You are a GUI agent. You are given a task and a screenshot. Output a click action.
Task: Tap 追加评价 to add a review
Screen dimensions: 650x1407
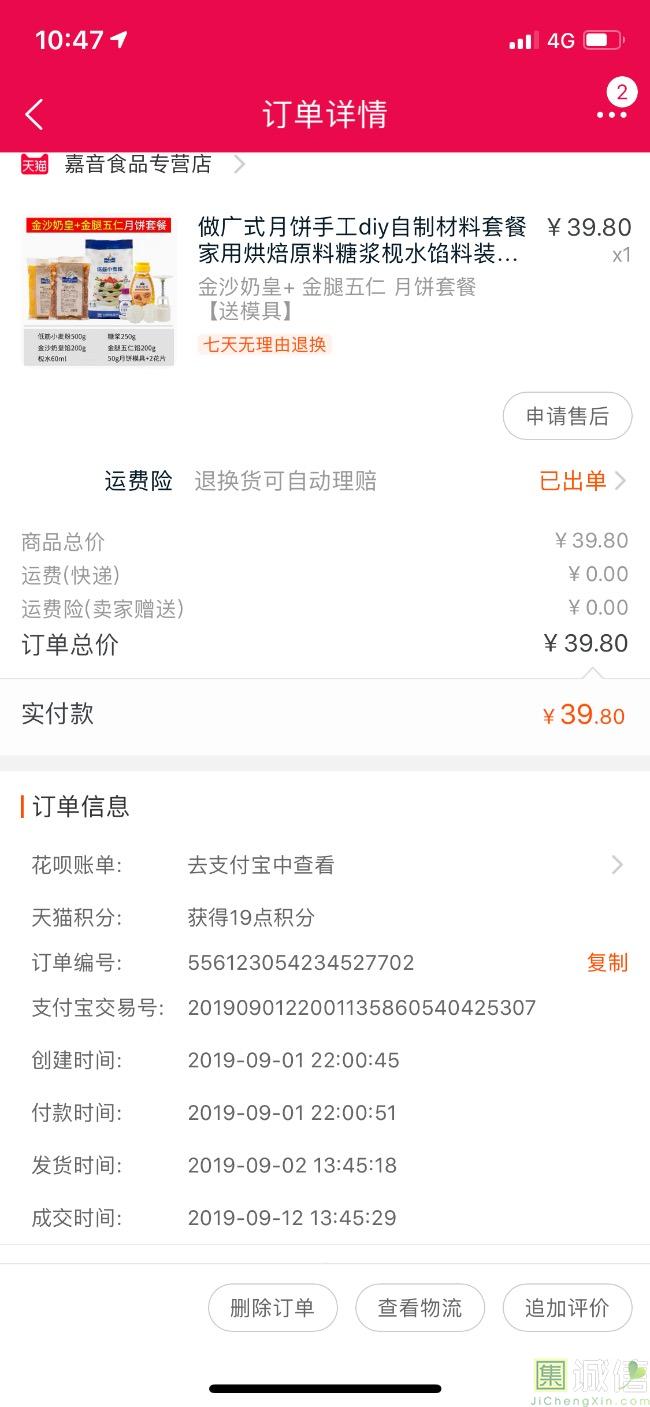[567, 1308]
